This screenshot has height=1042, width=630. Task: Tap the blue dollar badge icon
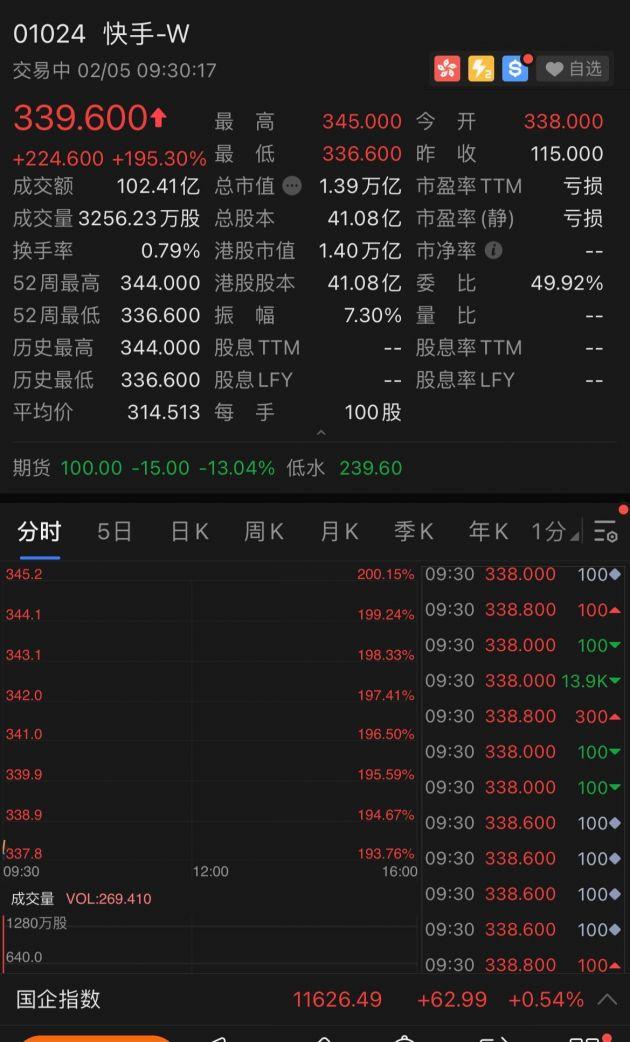(x=515, y=68)
